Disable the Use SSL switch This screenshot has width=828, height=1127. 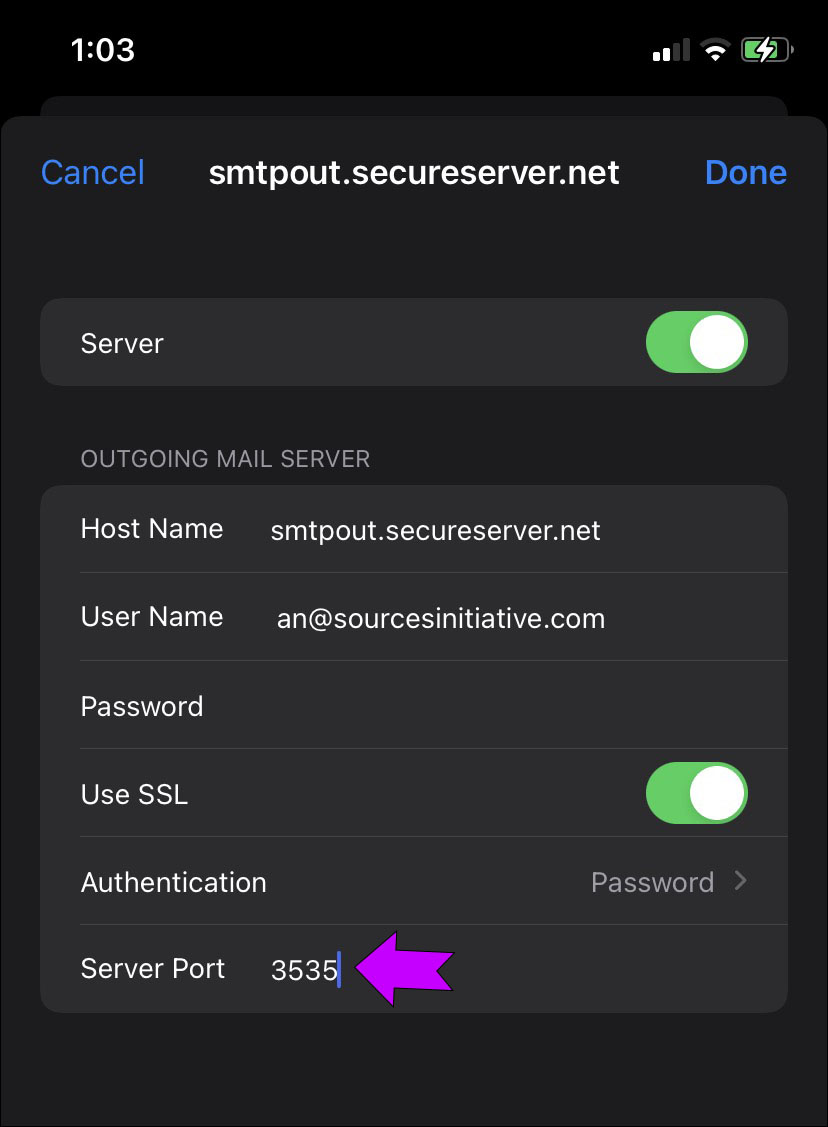click(x=697, y=794)
